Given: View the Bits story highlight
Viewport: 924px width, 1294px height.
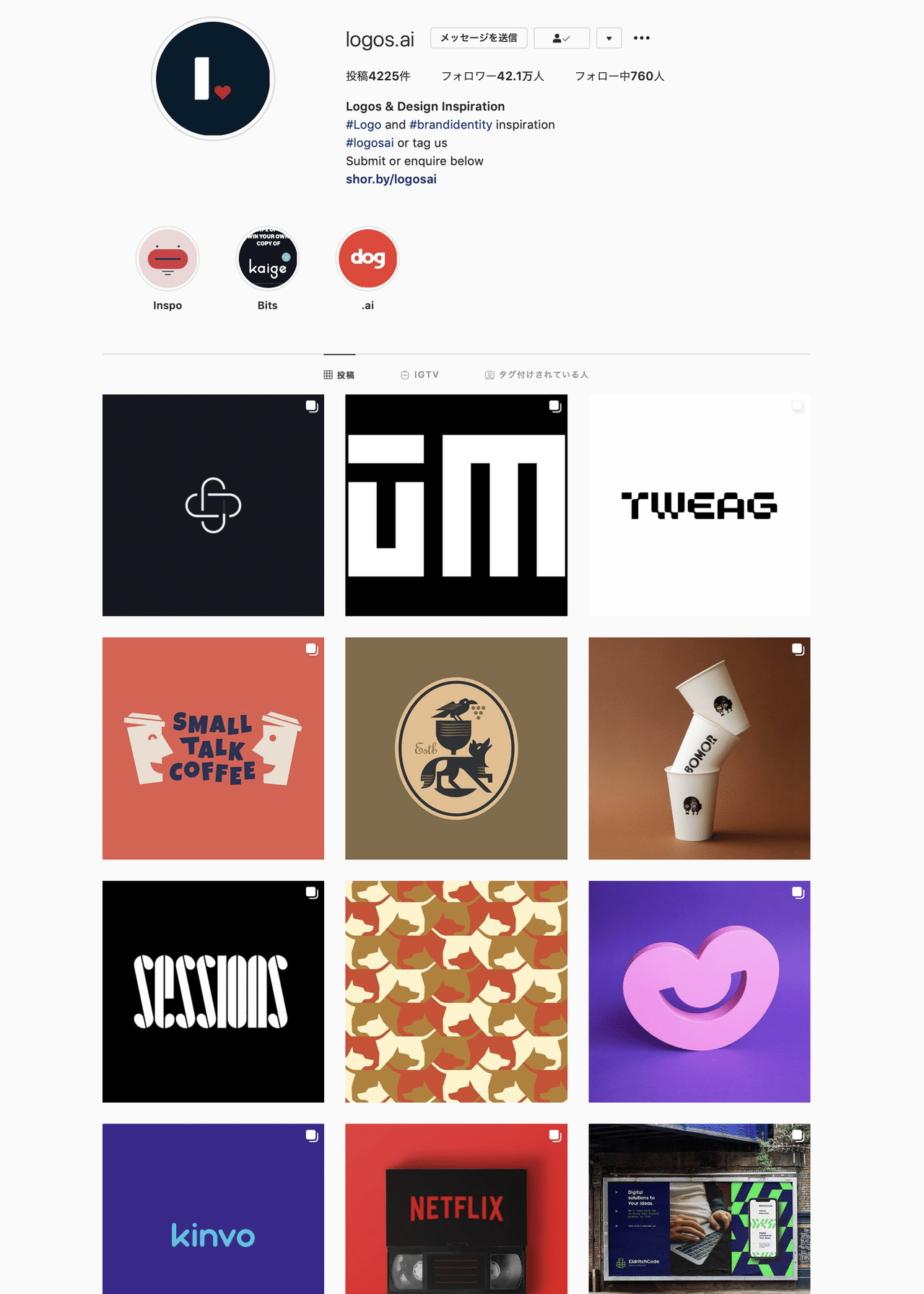Looking at the screenshot, I should pyautogui.click(x=268, y=259).
